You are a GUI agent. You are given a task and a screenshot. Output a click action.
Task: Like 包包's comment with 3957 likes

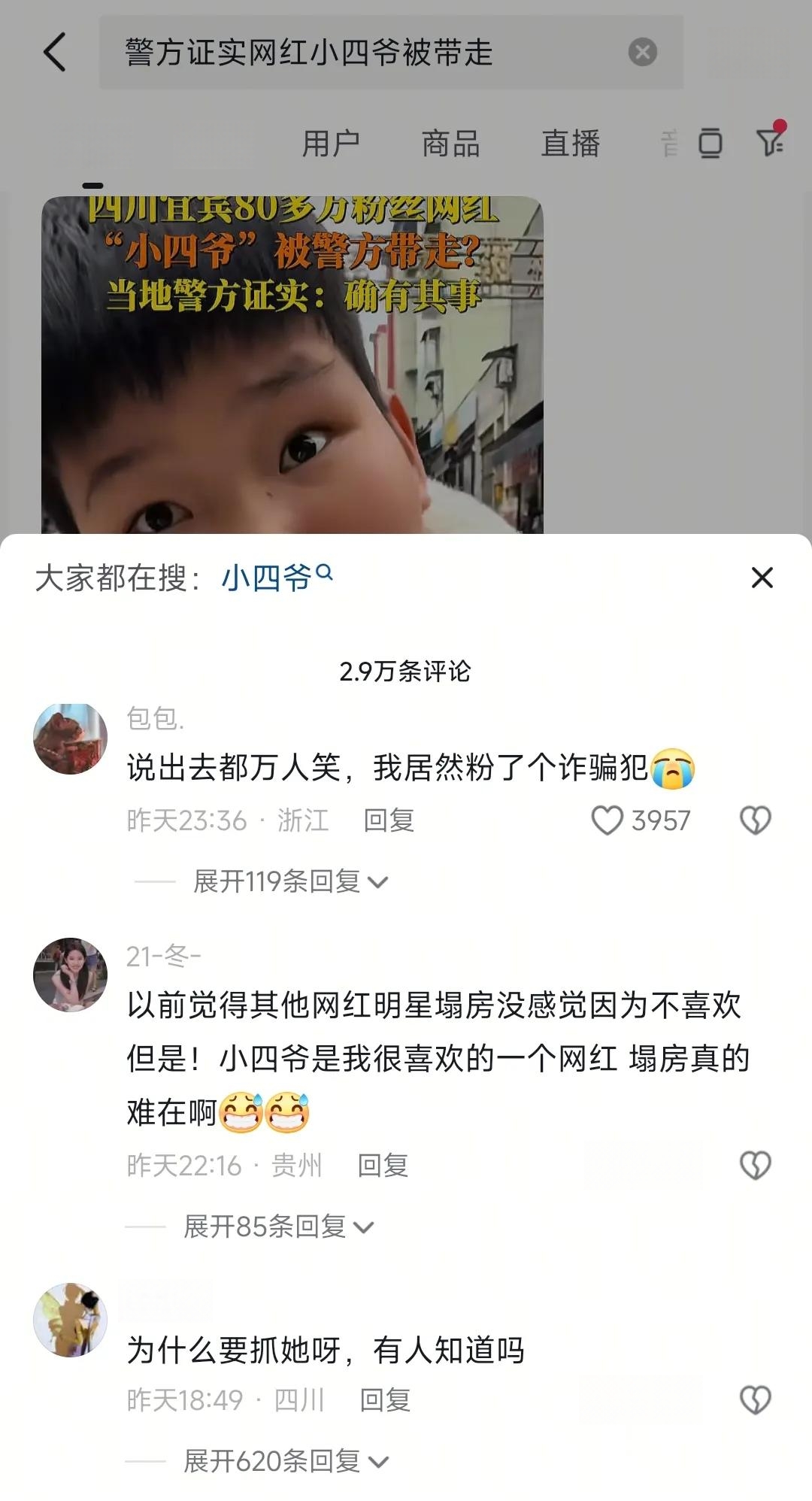[607, 820]
